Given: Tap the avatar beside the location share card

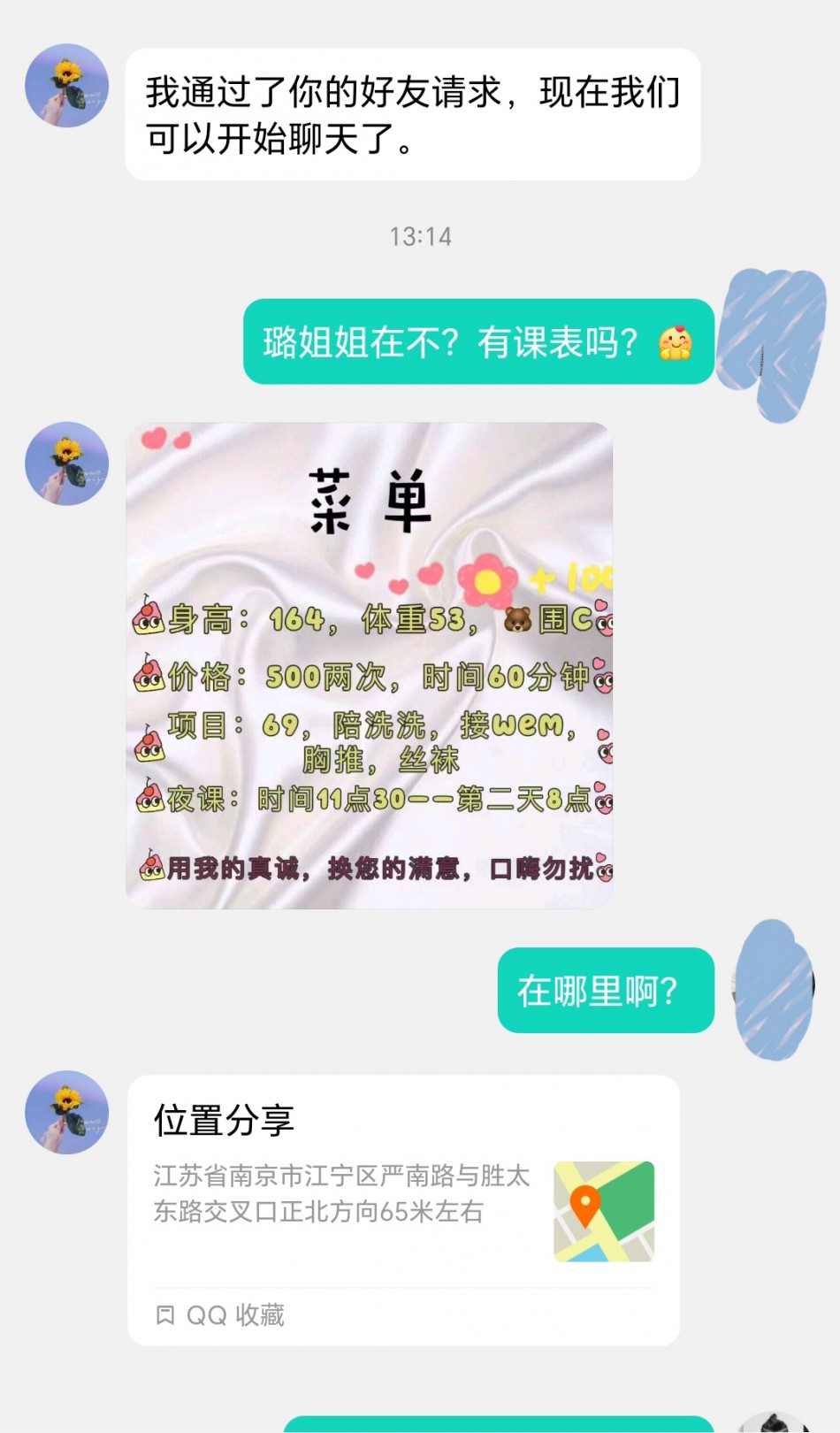Looking at the screenshot, I should click(x=67, y=1112).
